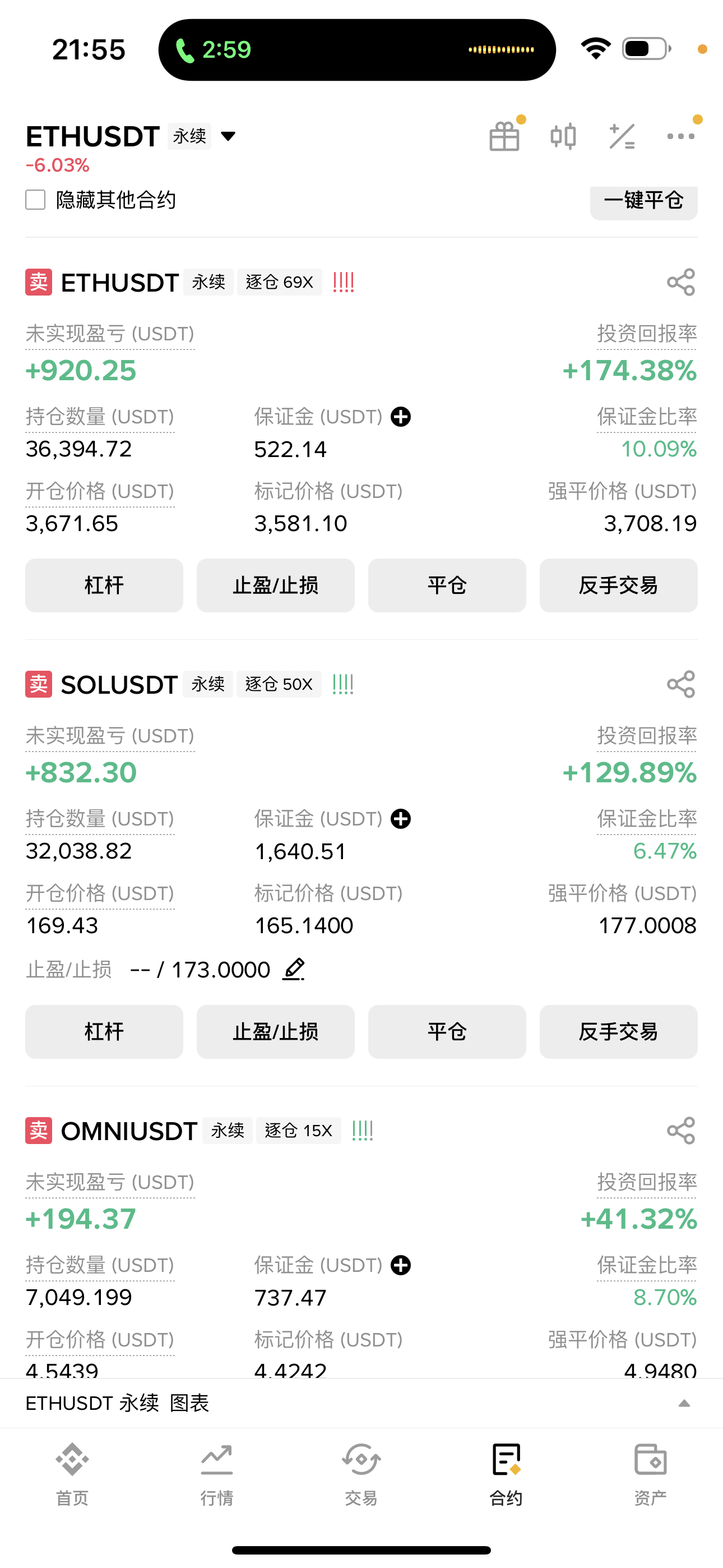Switch to the 资产 tab
723x1568 pixels.
point(651,1474)
